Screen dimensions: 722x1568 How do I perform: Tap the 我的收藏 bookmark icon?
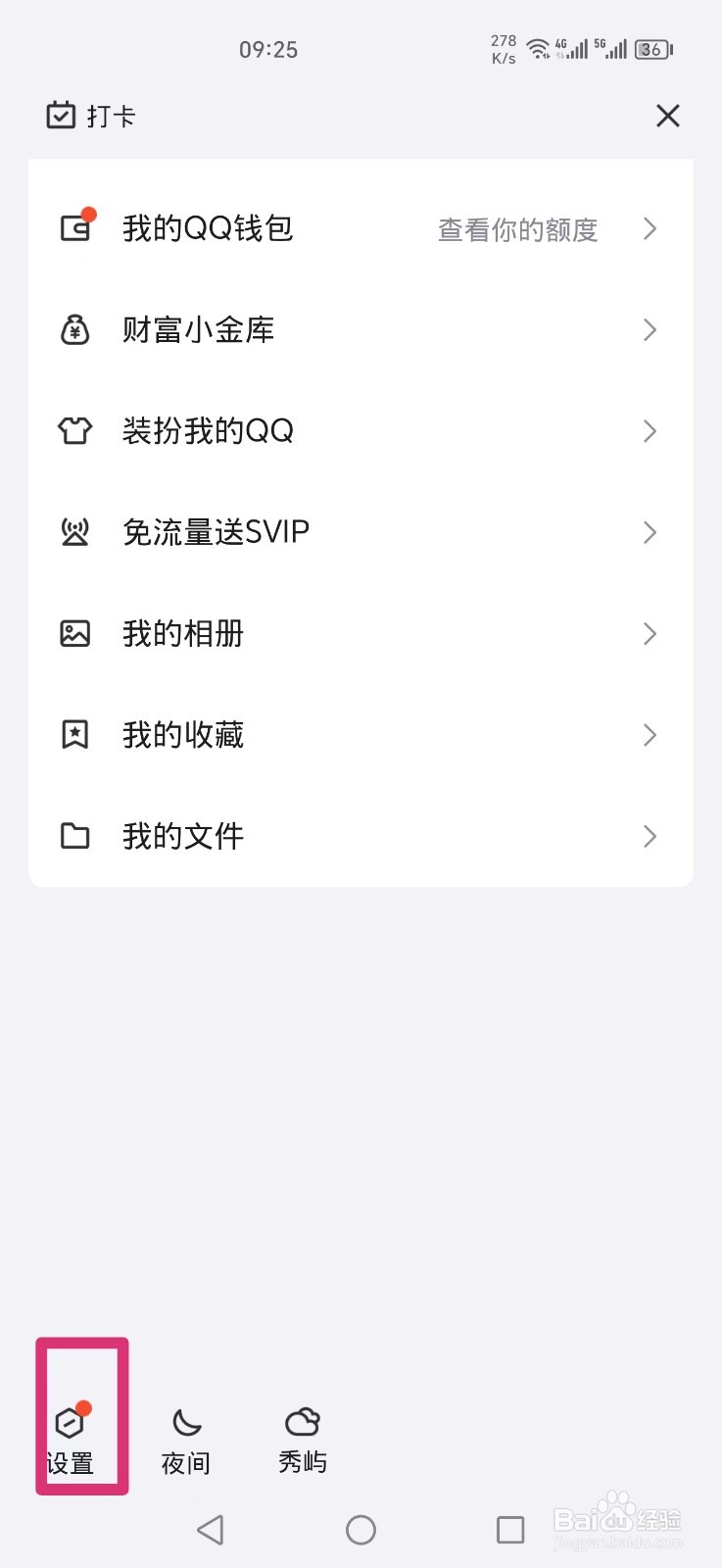click(x=75, y=735)
